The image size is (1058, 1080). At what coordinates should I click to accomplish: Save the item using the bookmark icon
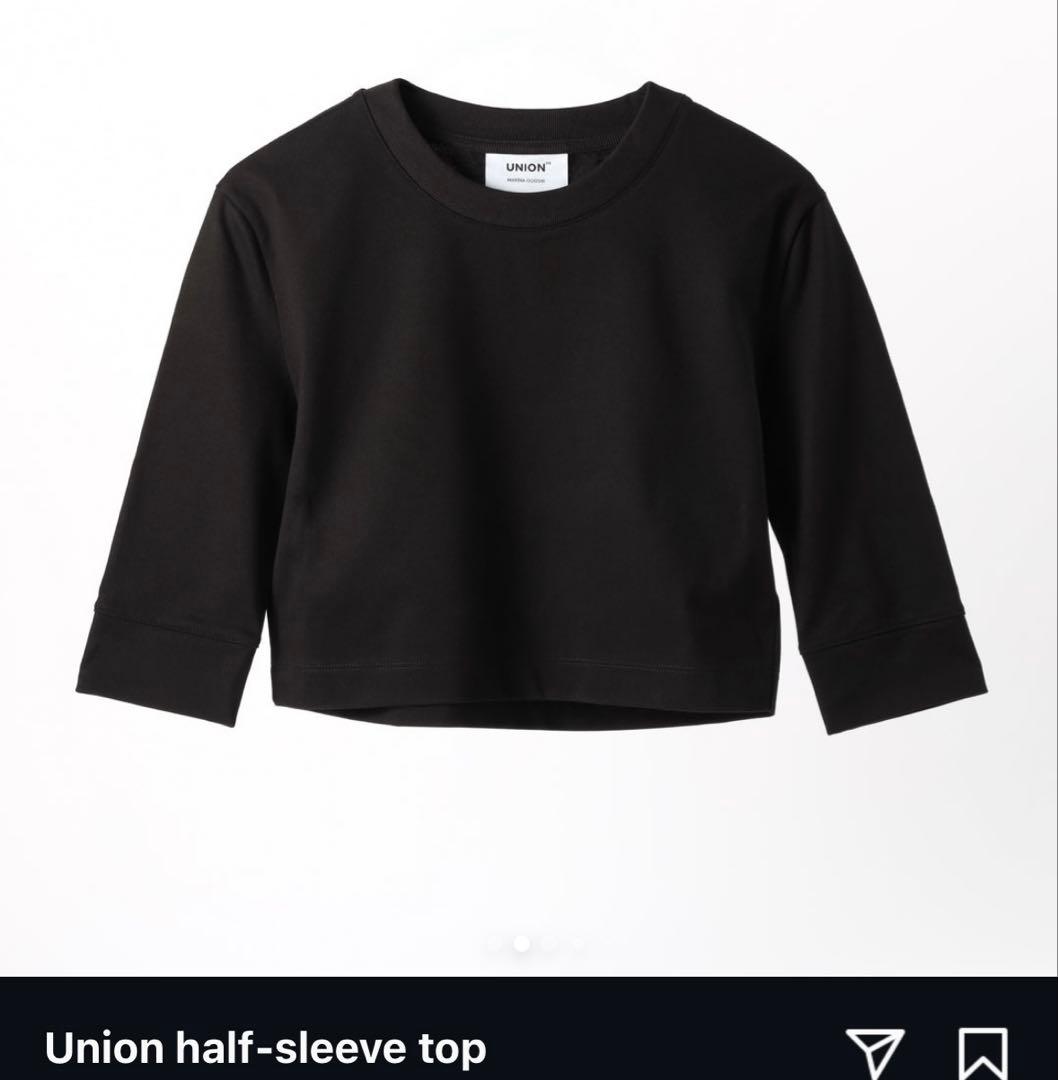point(982,1050)
